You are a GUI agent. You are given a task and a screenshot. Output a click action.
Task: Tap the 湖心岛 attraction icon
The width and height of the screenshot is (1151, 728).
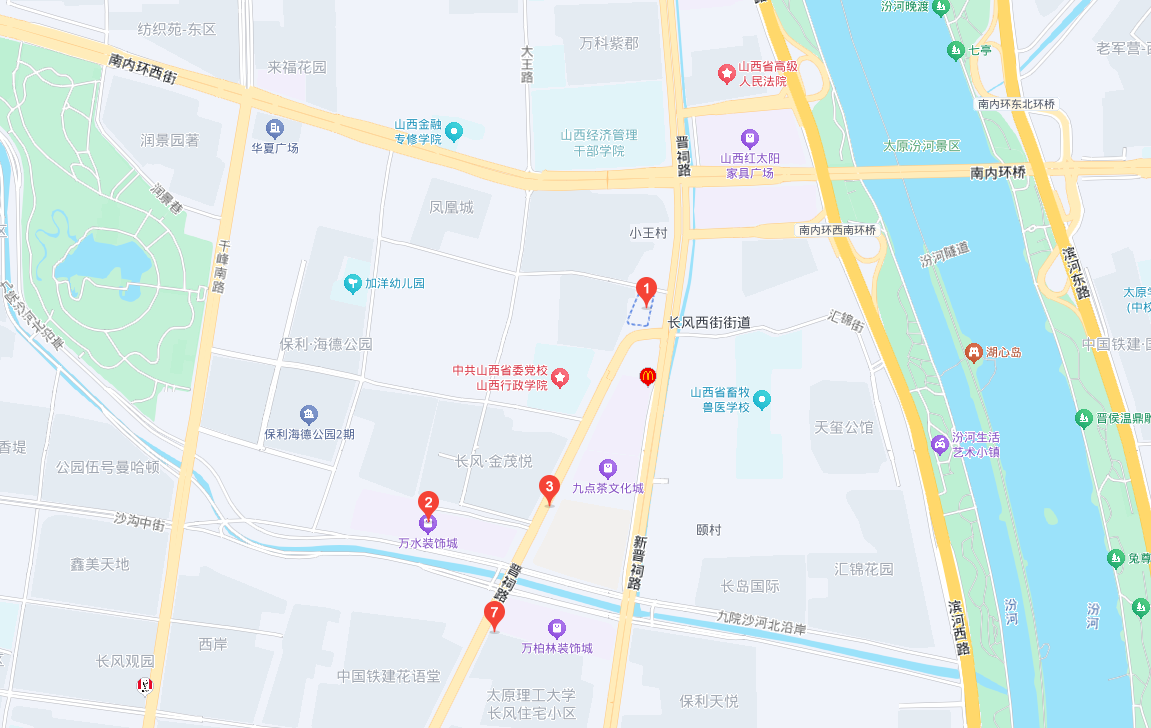click(x=973, y=352)
